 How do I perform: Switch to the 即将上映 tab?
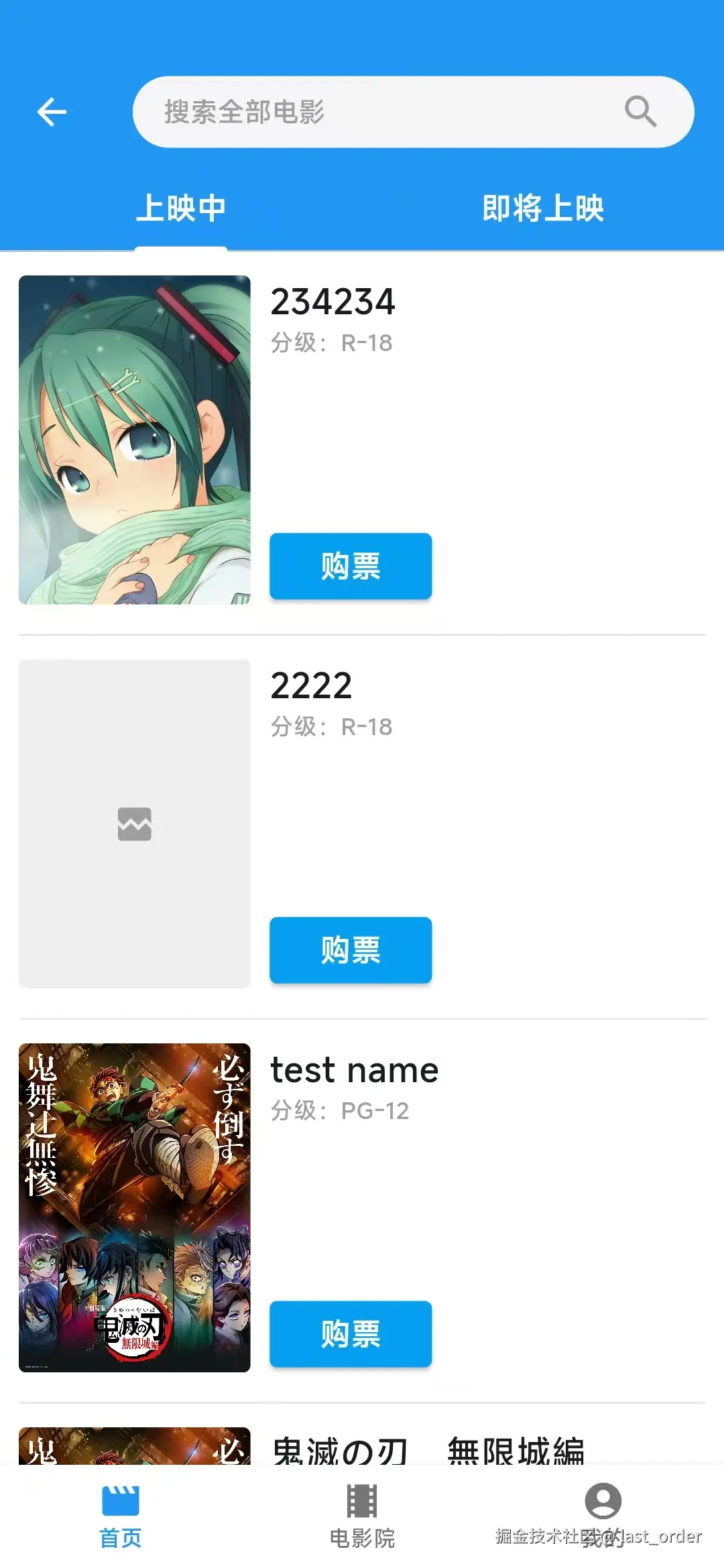tap(543, 208)
